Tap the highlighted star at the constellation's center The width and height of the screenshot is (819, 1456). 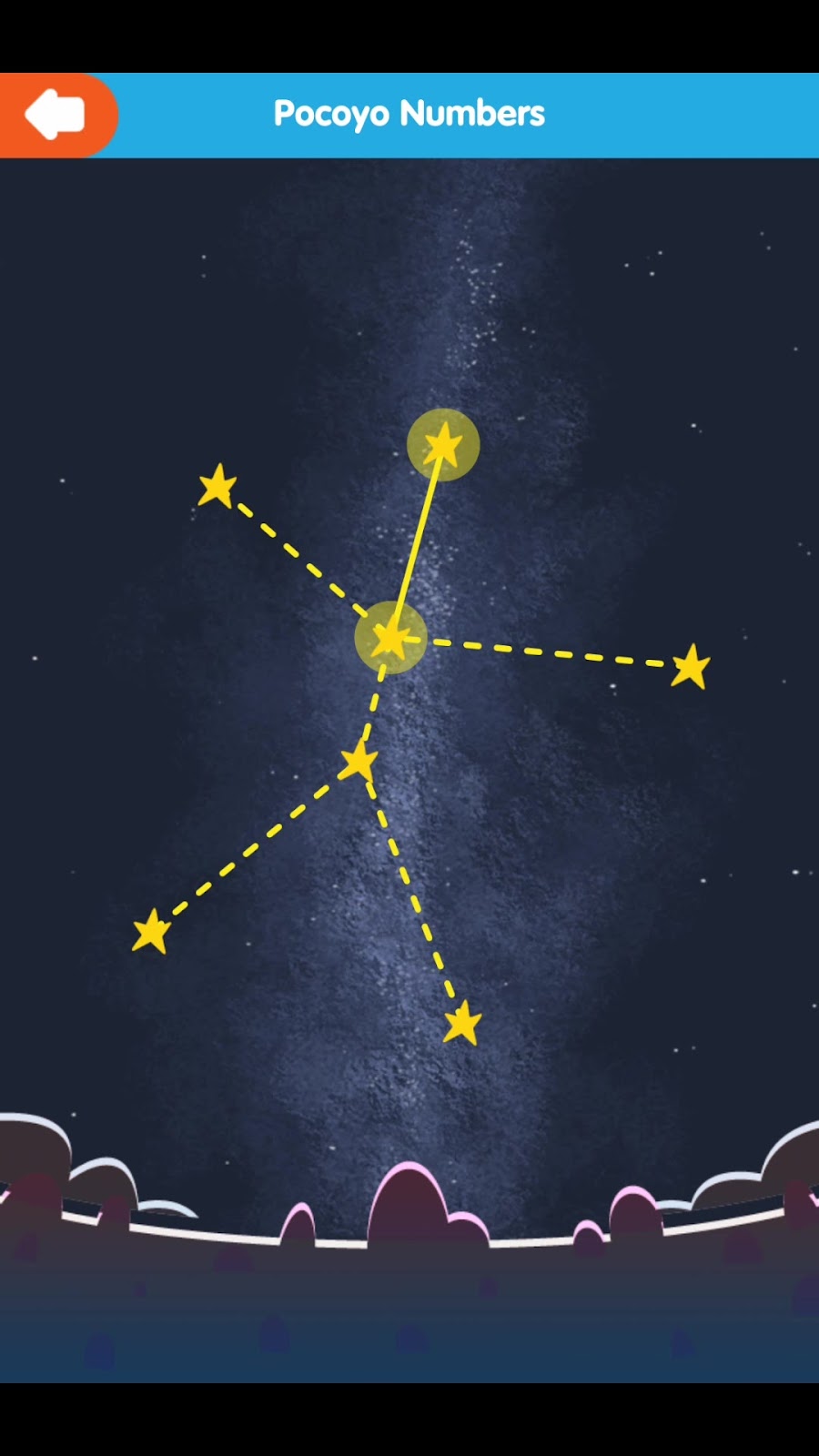[390, 637]
